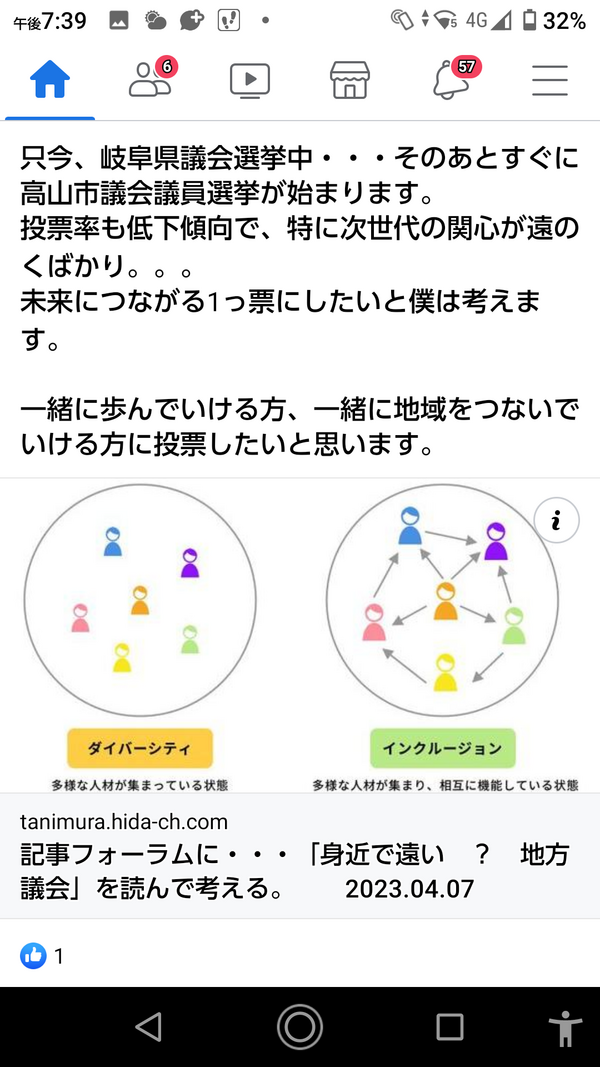Switch to the Video tab

pos(250,80)
